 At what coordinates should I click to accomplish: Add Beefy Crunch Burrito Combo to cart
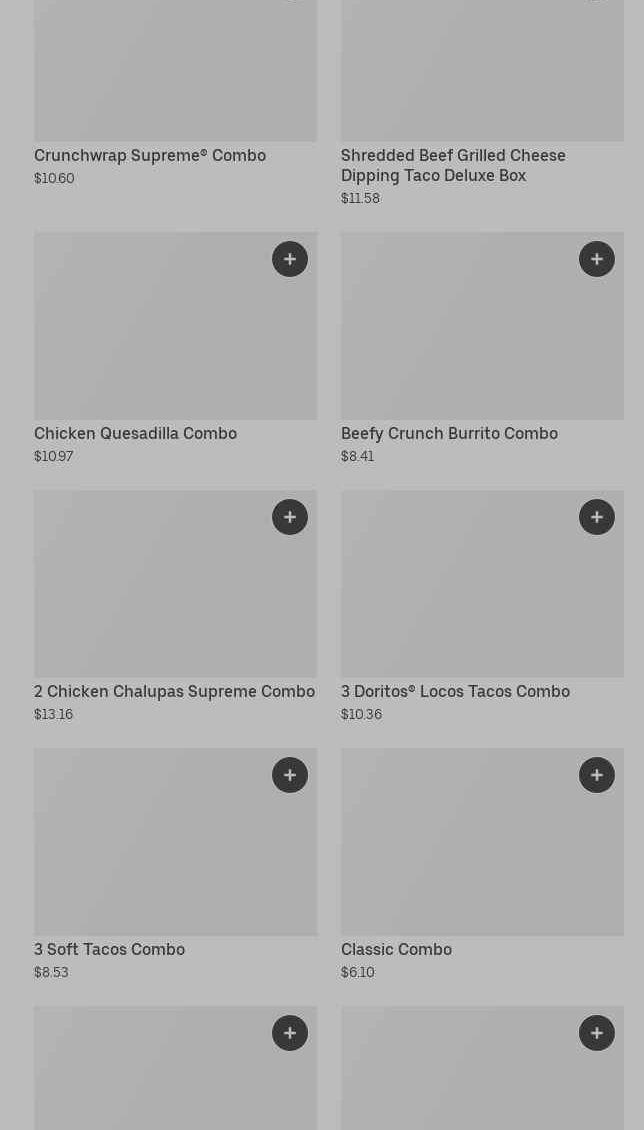[x=597, y=259]
